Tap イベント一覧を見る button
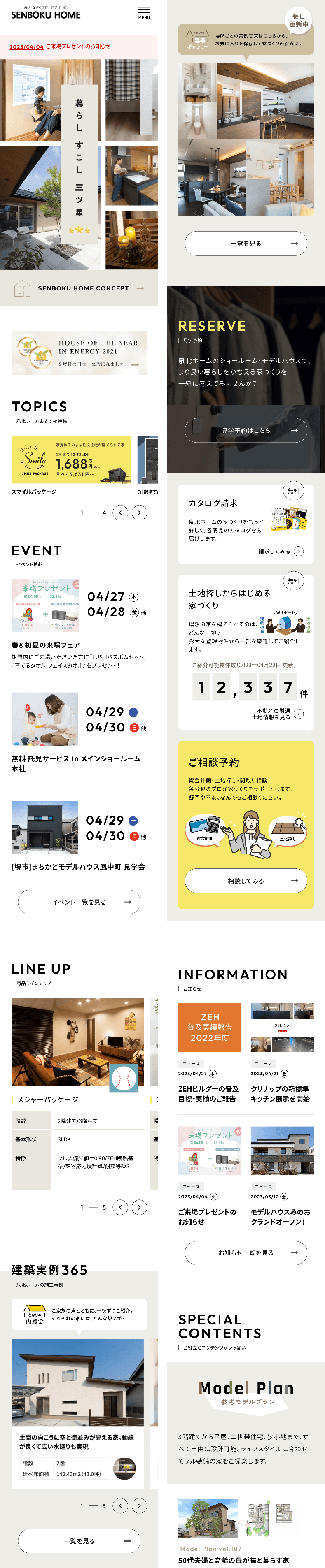This screenshot has width=325, height=1568. 79,902
